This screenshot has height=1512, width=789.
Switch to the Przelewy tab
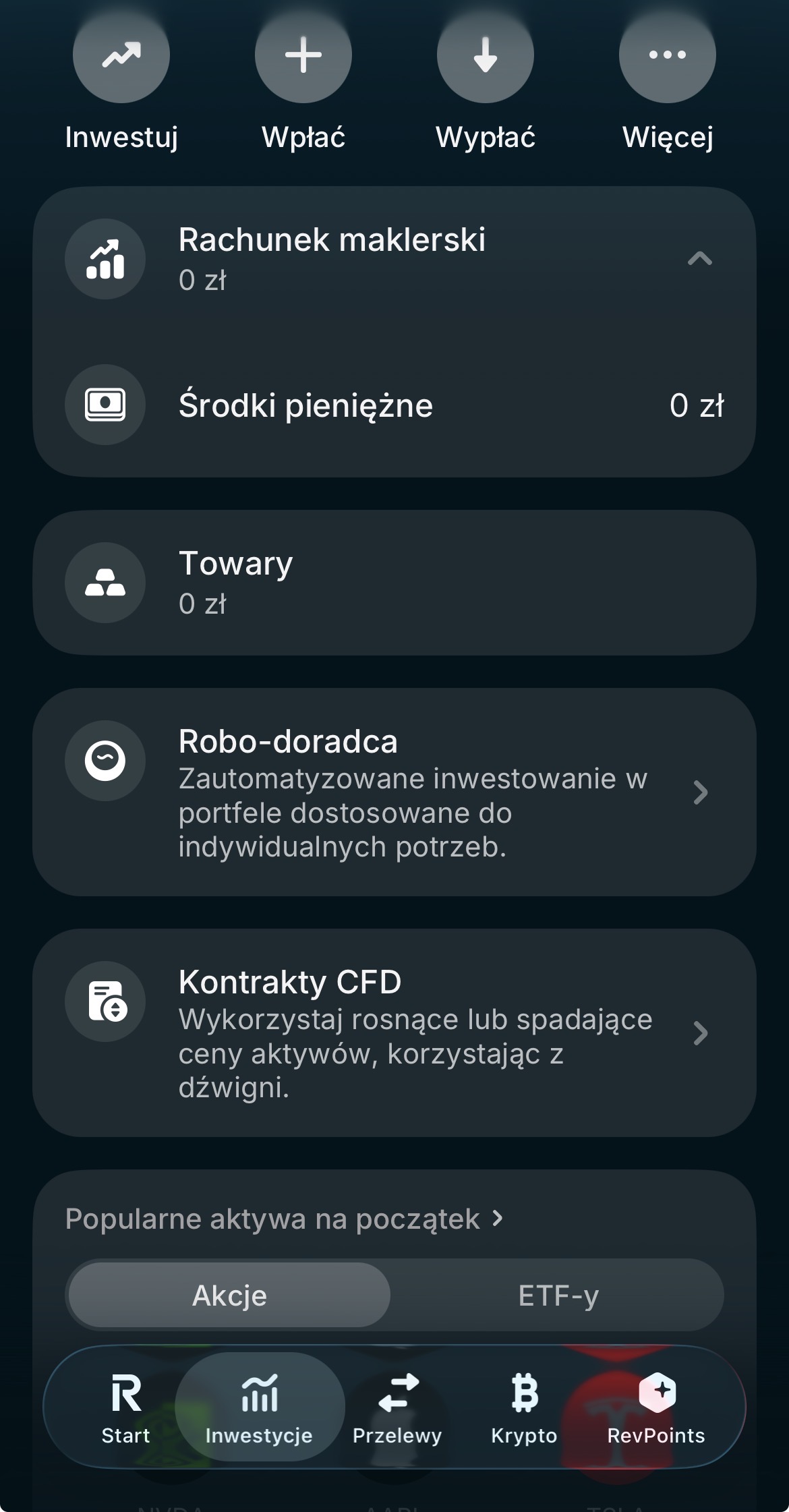tap(397, 1407)
